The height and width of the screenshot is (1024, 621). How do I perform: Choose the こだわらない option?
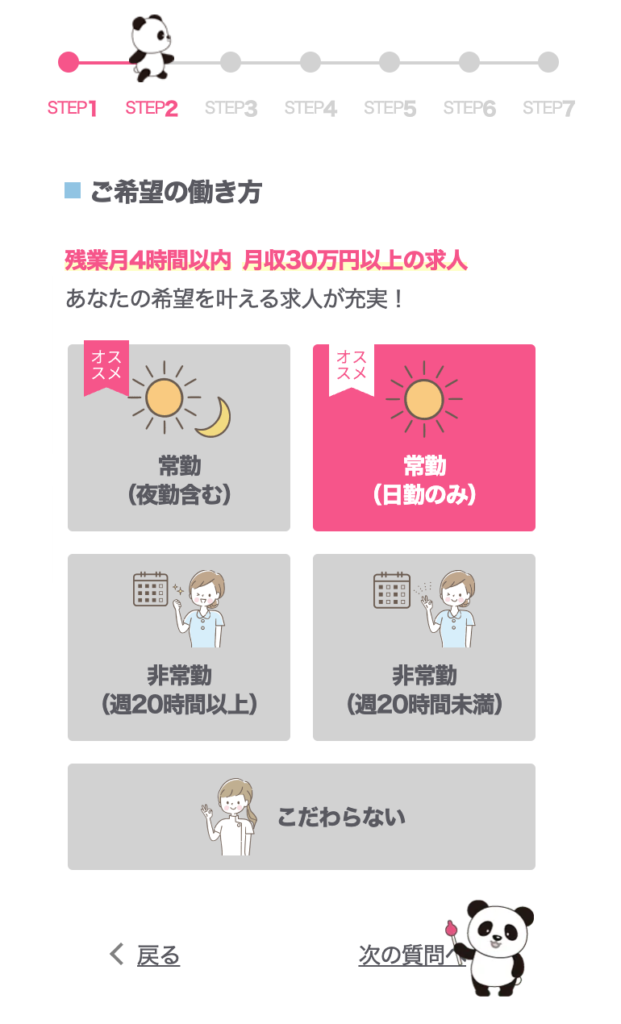point(301,816)
